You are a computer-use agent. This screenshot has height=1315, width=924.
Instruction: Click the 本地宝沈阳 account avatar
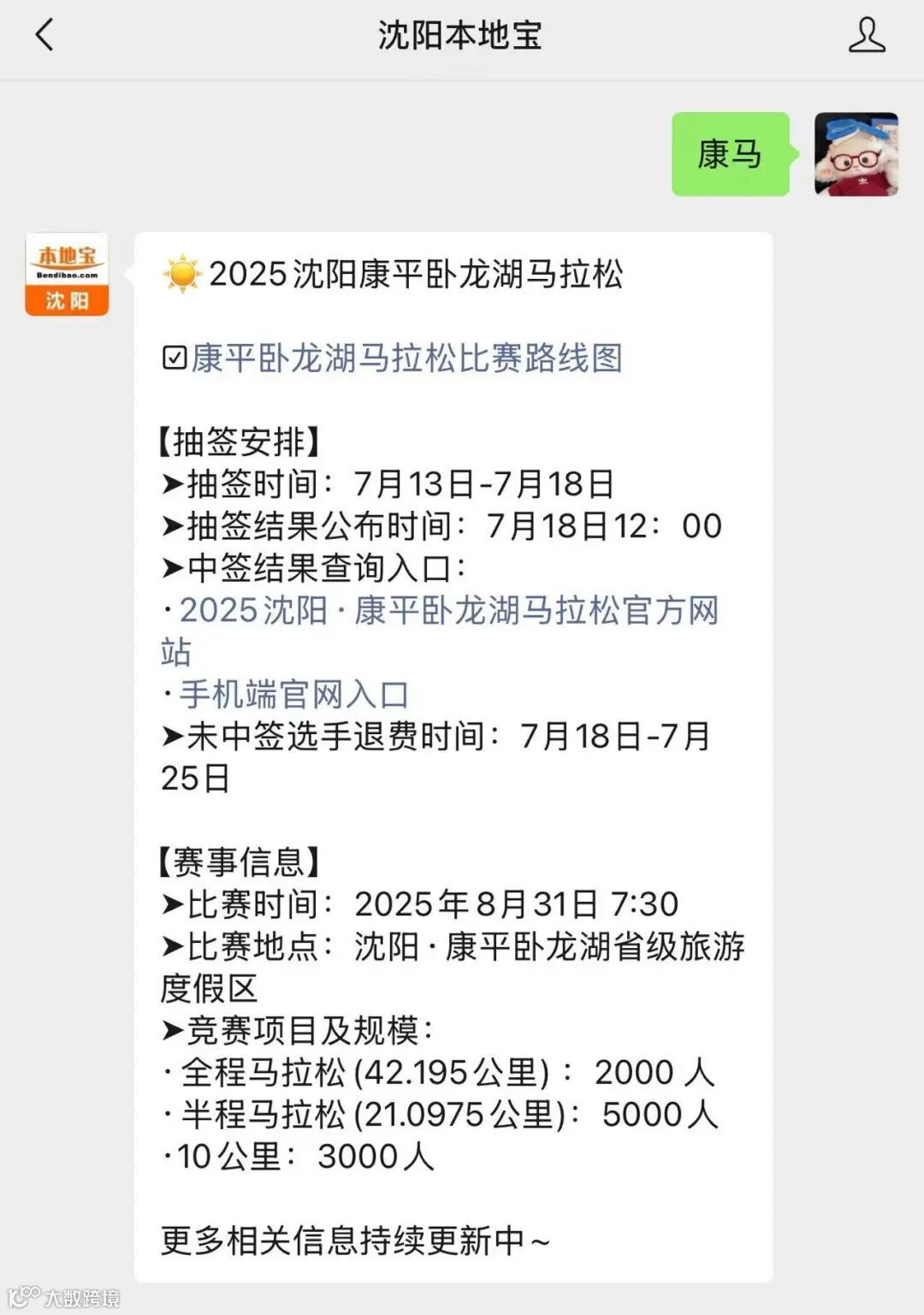tap(68, 275)
